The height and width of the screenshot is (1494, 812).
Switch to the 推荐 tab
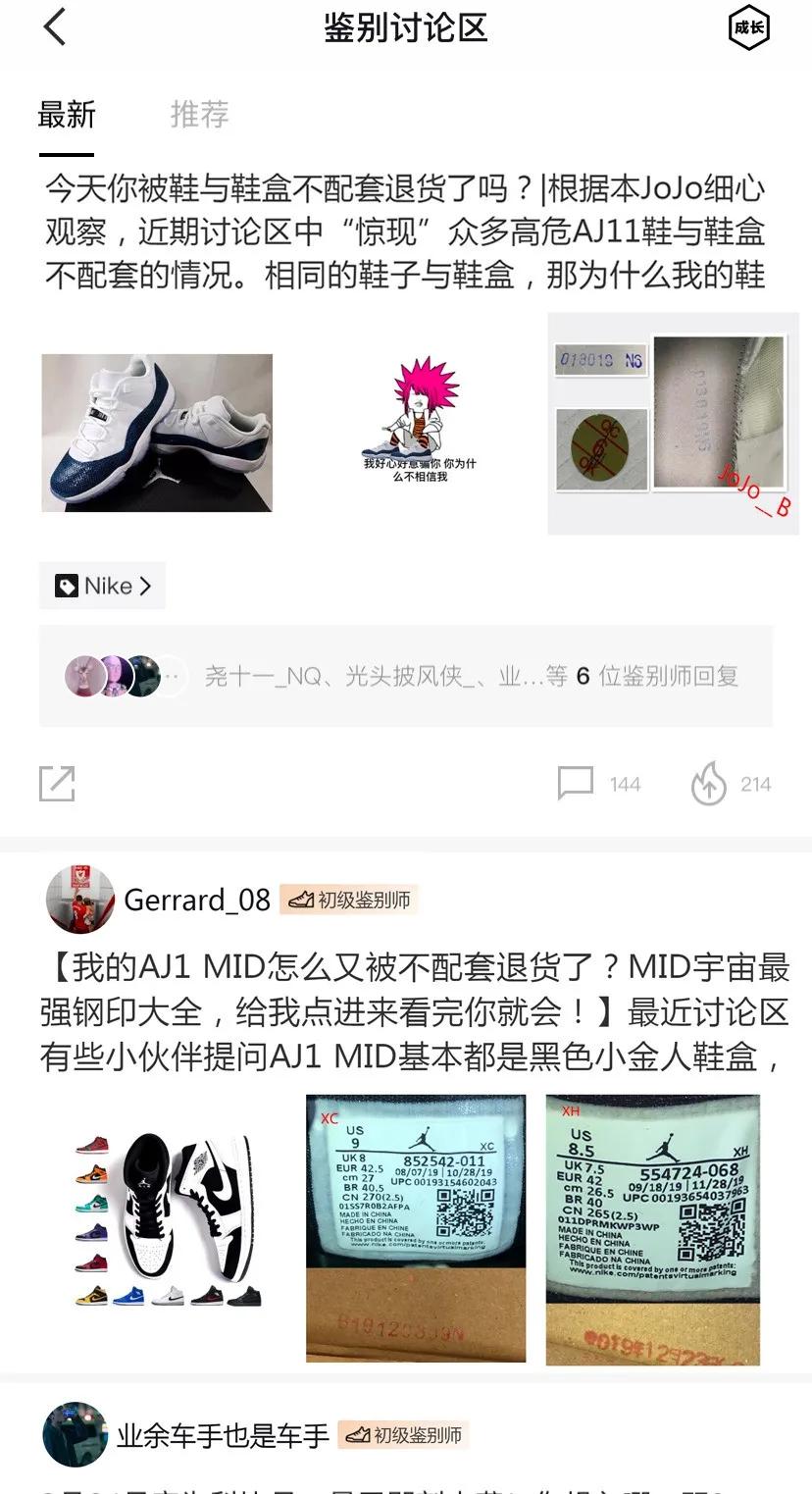199,116
